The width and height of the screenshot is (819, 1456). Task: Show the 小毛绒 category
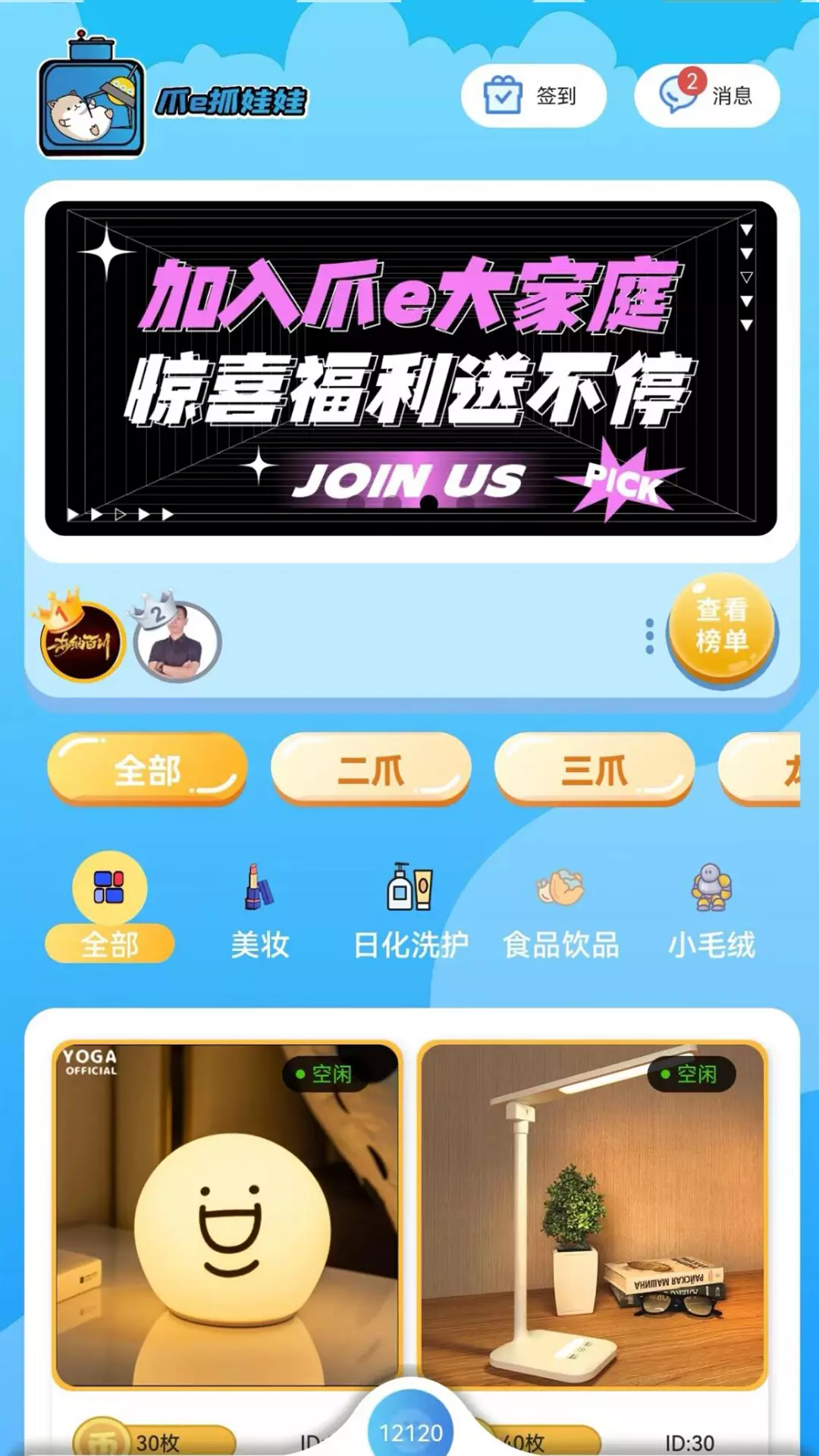coord(711,912)
